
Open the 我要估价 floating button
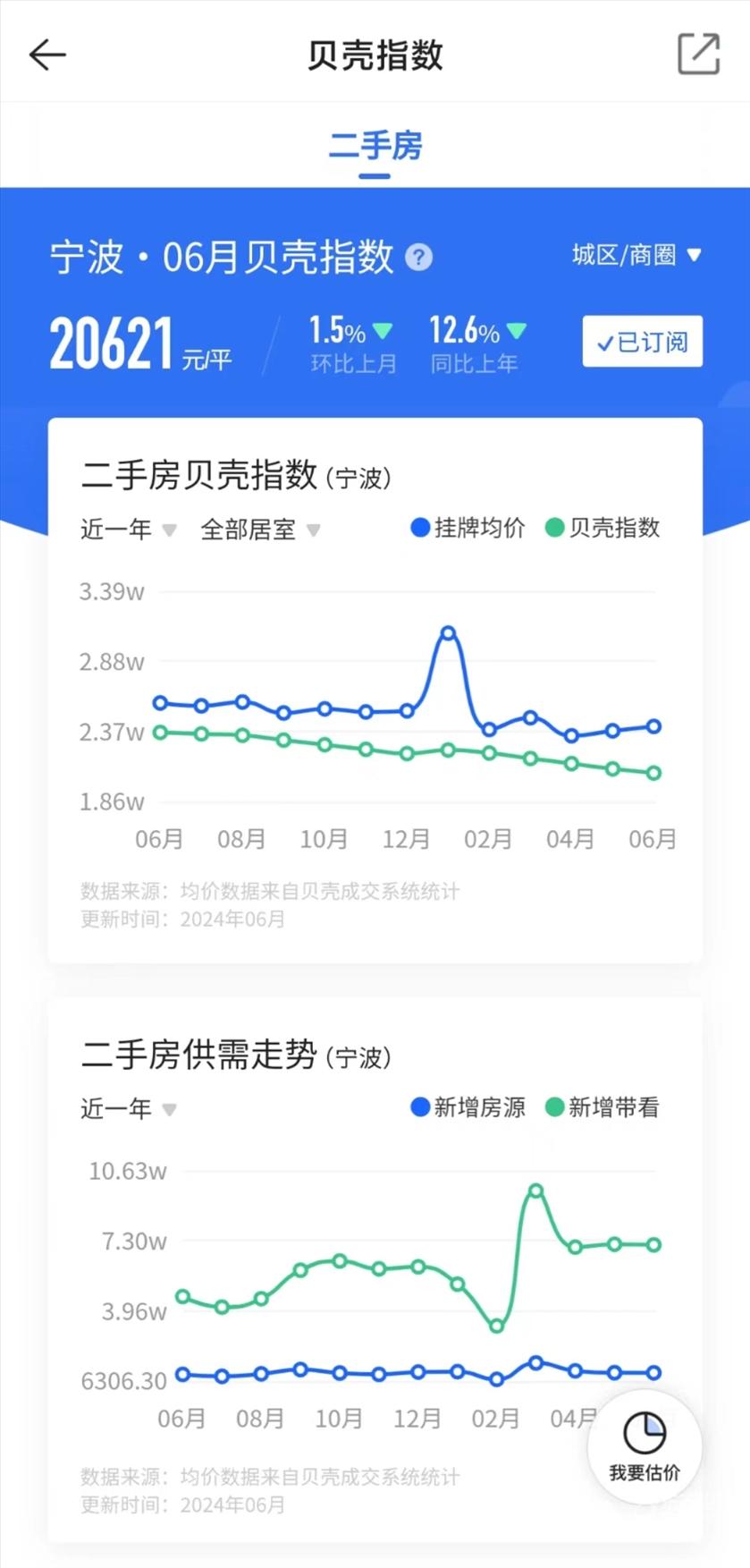[x=645, y=1447]
